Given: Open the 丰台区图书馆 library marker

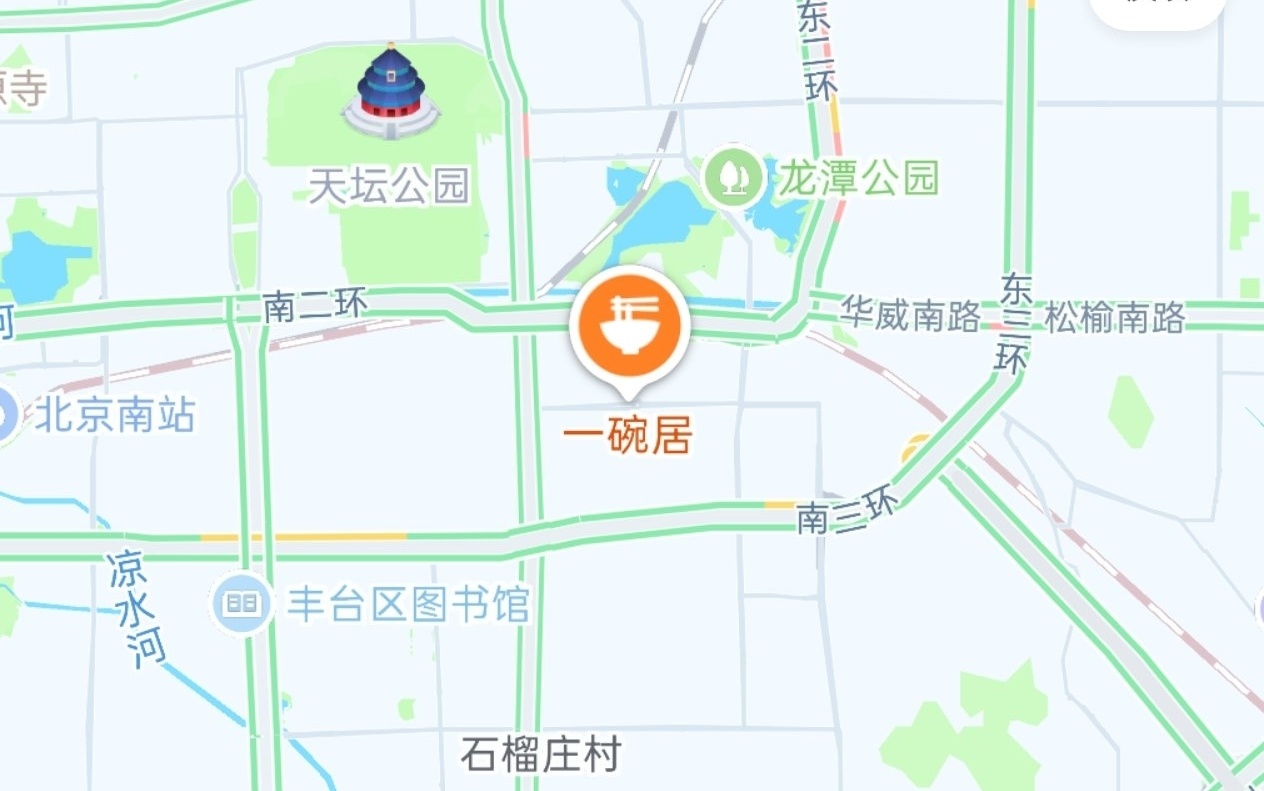Looking at the screenshot, I should (241, 603).
